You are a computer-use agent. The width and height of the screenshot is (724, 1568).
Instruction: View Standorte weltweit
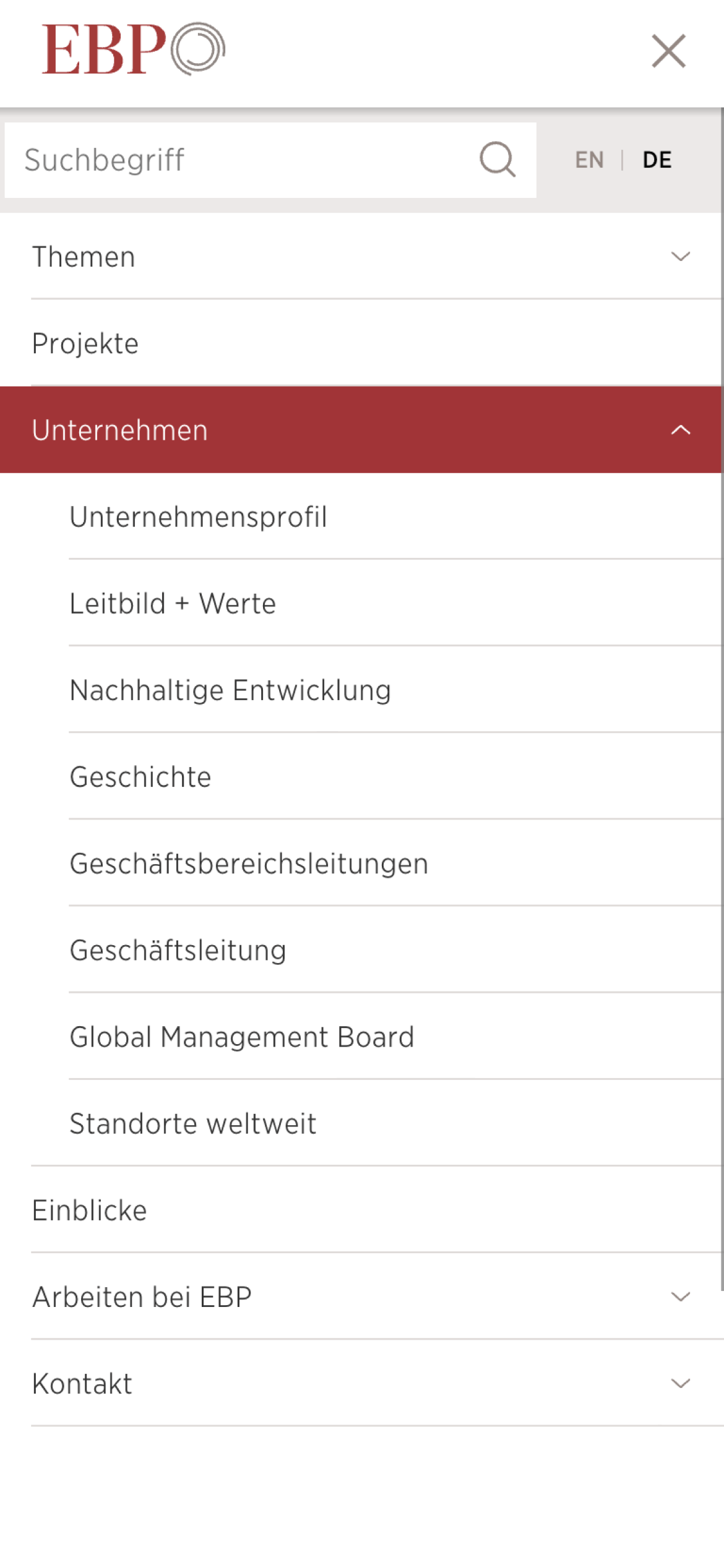tap(192, 1123)
